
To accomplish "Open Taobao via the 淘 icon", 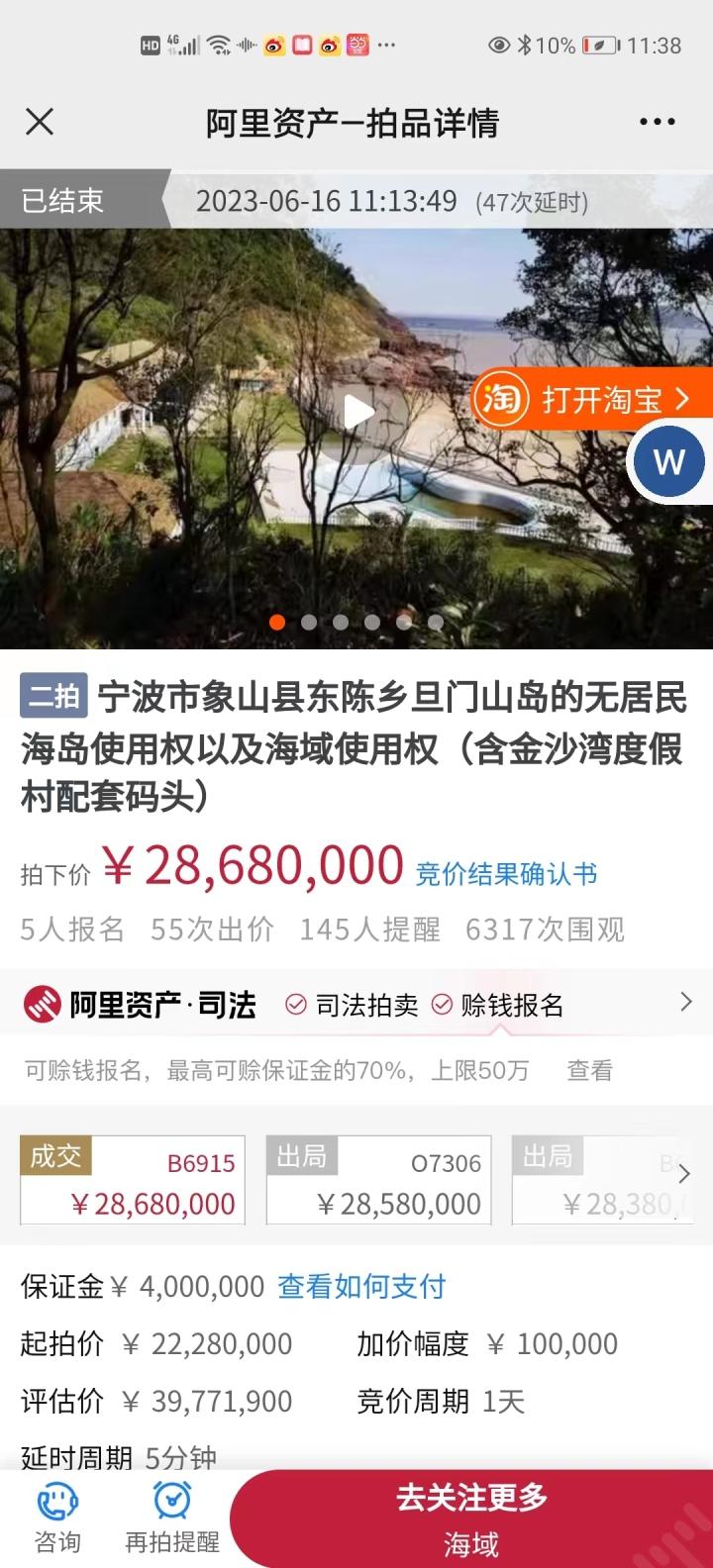I will tap(501, 398).
